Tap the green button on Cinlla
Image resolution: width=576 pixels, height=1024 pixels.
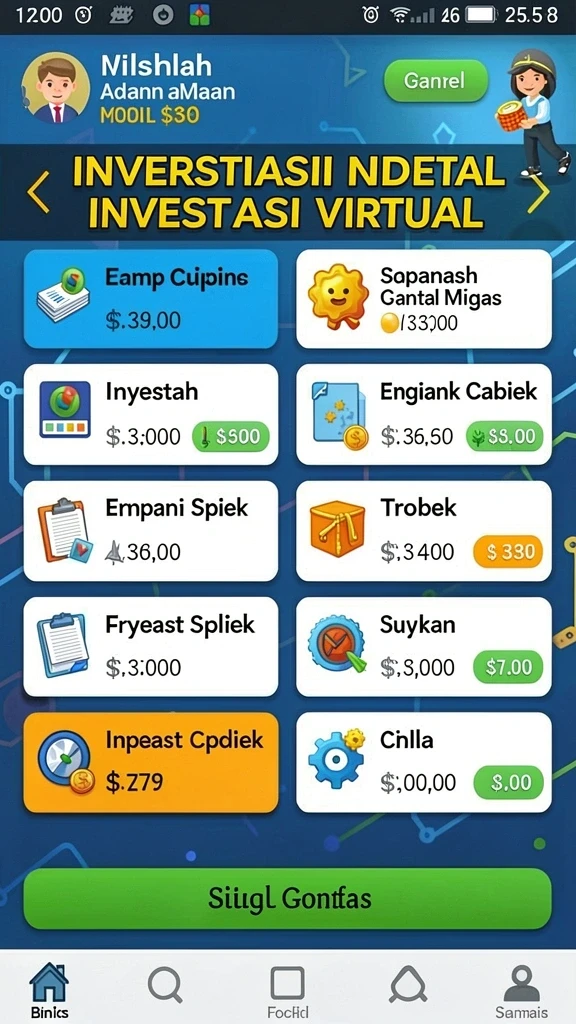507,782
